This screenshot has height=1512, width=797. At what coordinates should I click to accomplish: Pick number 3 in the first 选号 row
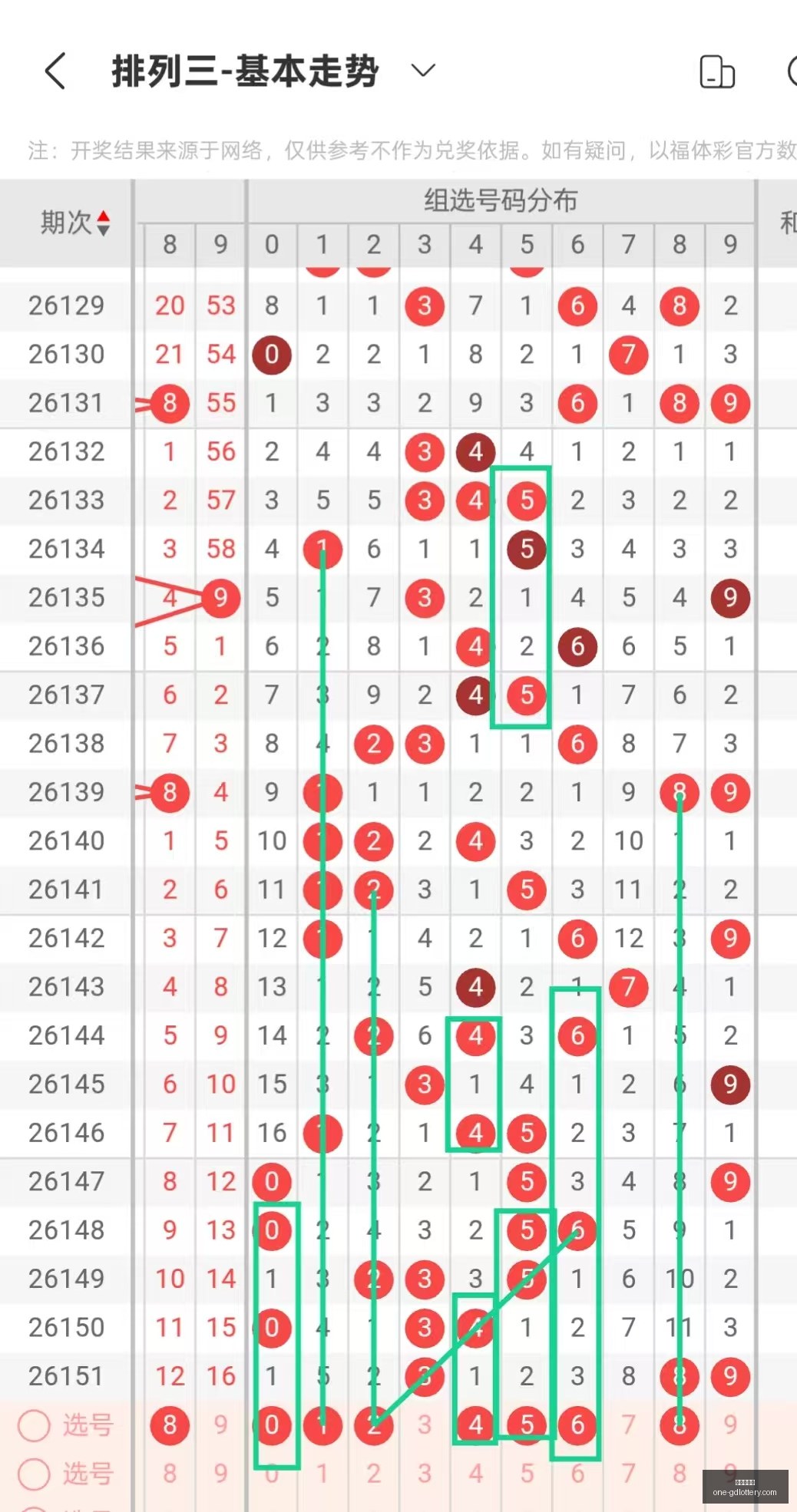(425, 1425)
